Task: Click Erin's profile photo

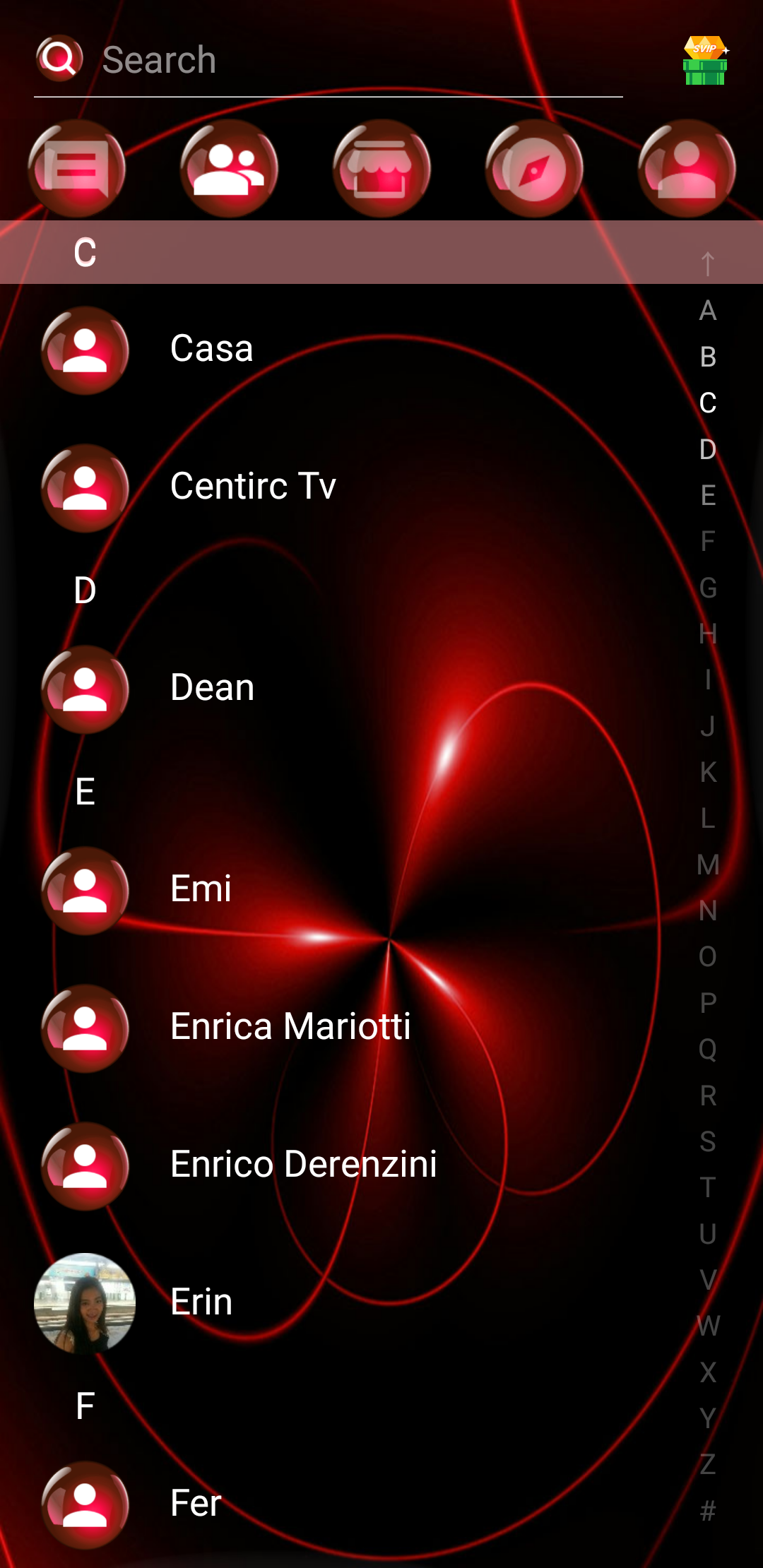Action: [84, 1303]
